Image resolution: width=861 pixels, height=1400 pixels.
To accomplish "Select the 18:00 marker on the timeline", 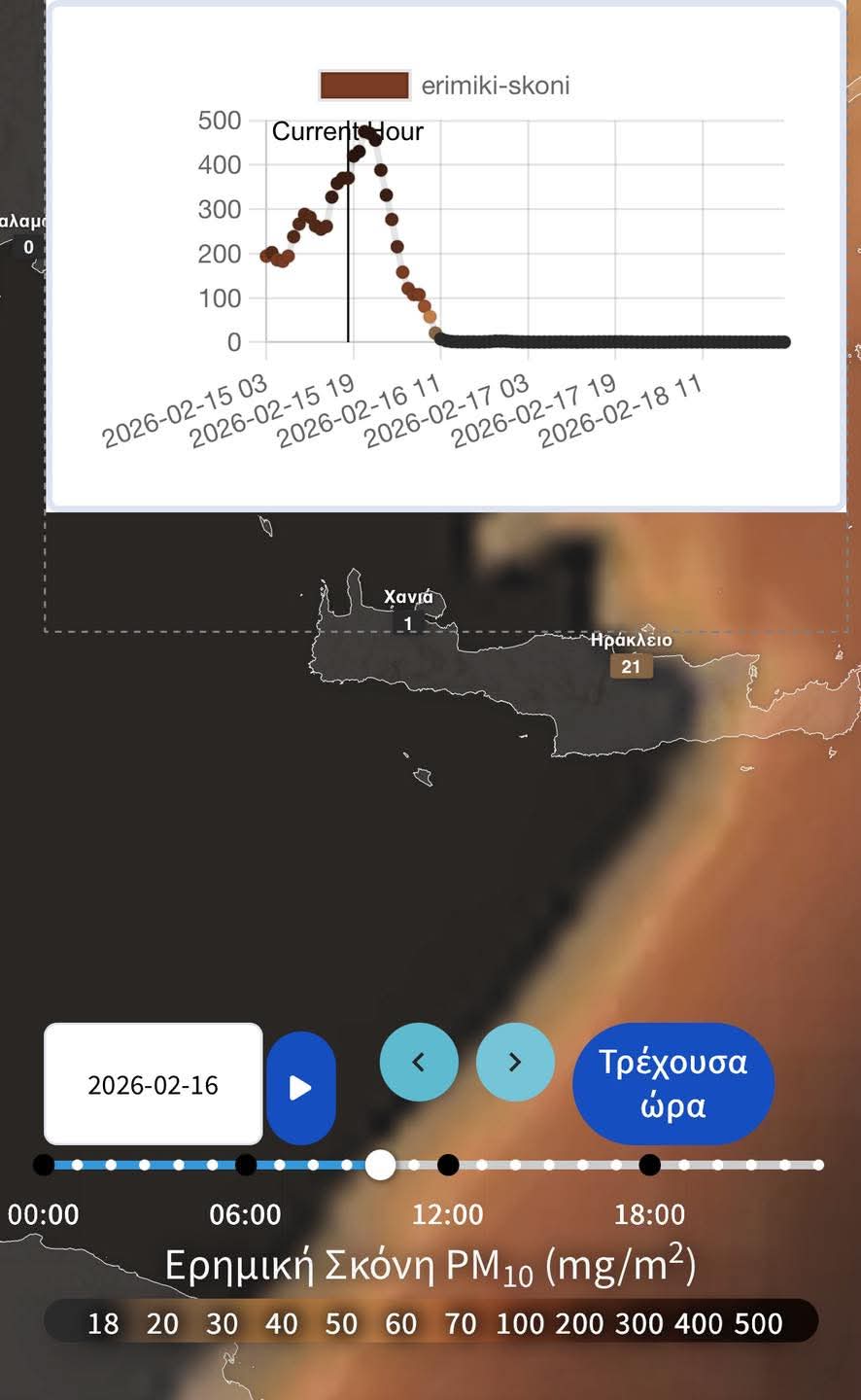I will click(x=650, y=1164).
